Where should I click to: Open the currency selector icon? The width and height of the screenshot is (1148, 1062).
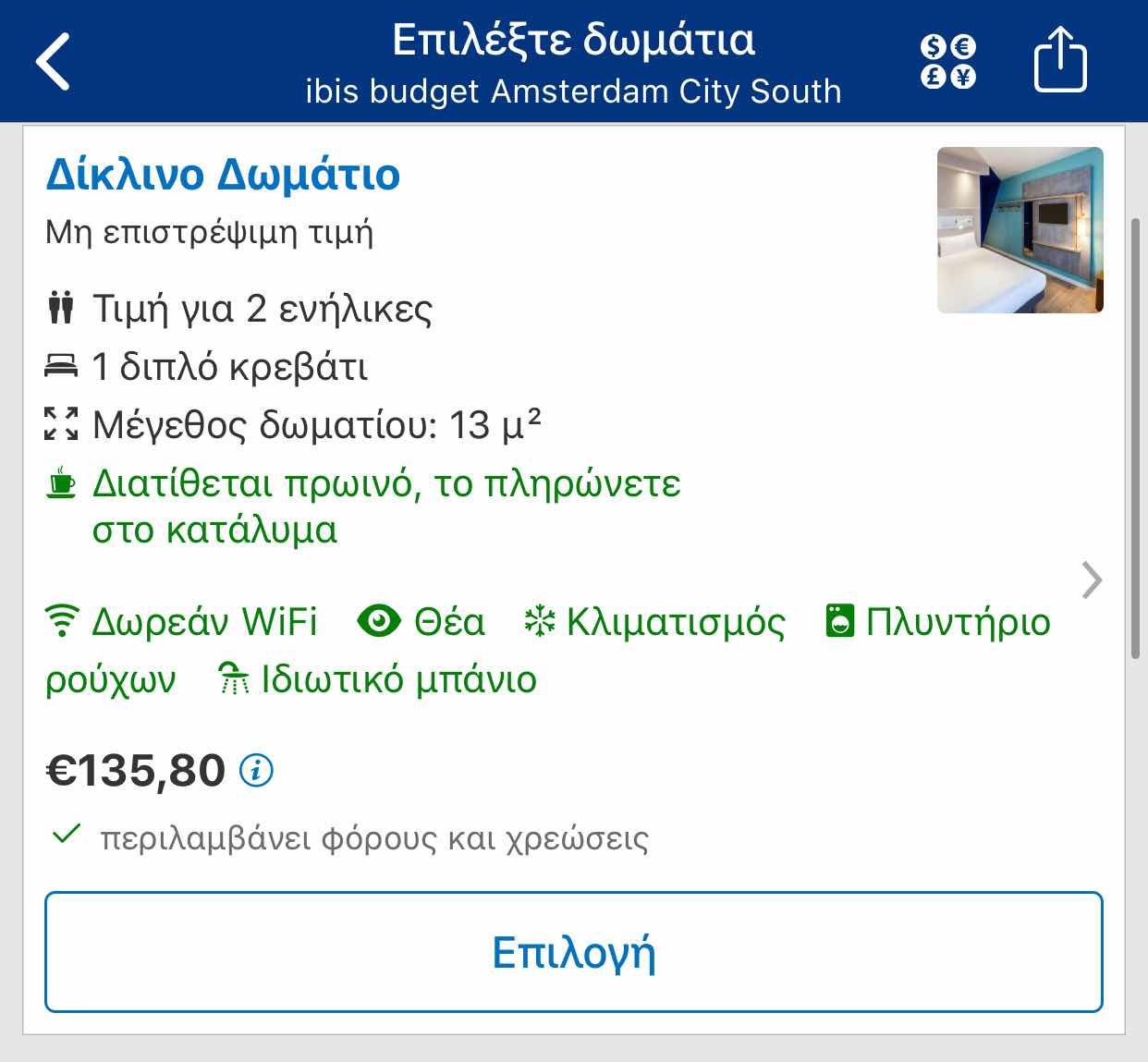(x=948, y=62)
